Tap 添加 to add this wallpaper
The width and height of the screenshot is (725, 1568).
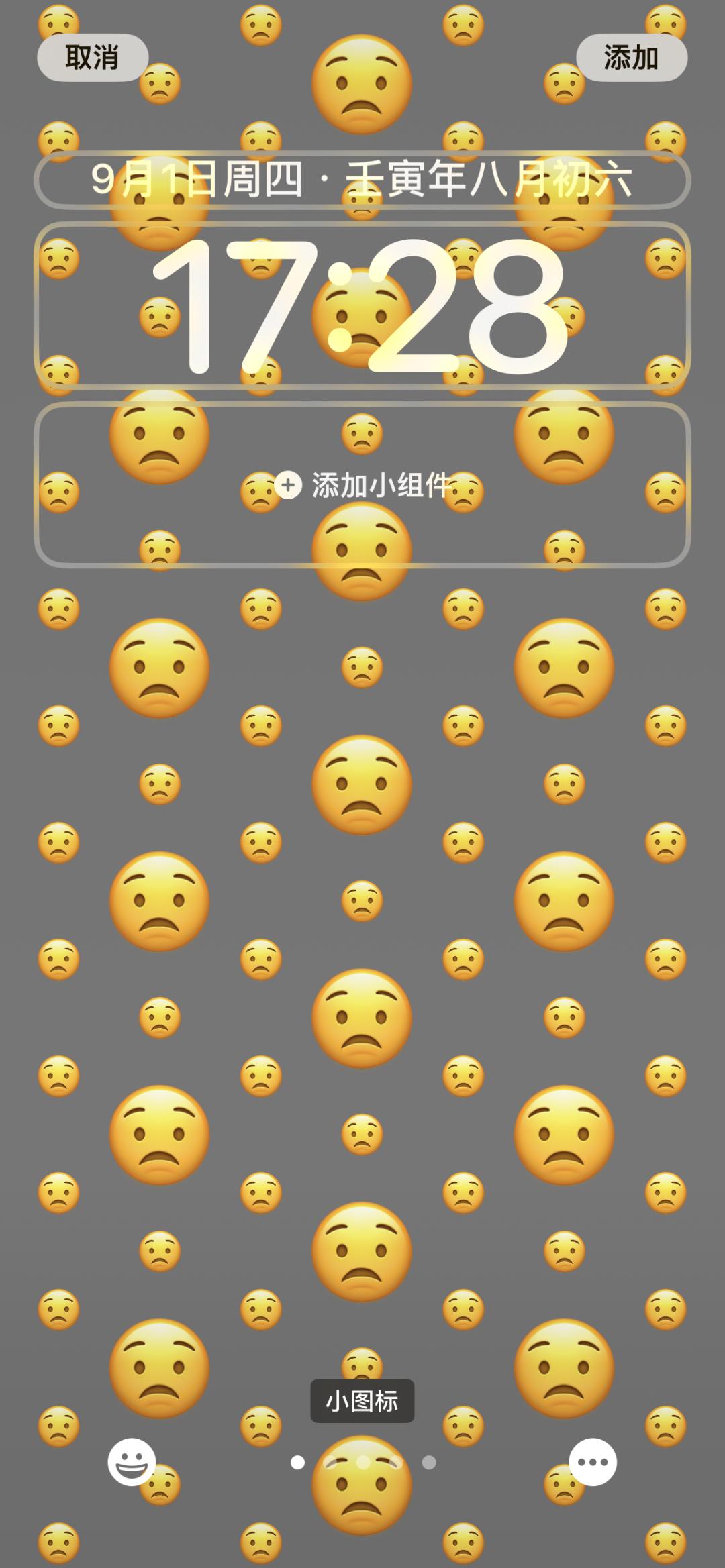point(631,58)
